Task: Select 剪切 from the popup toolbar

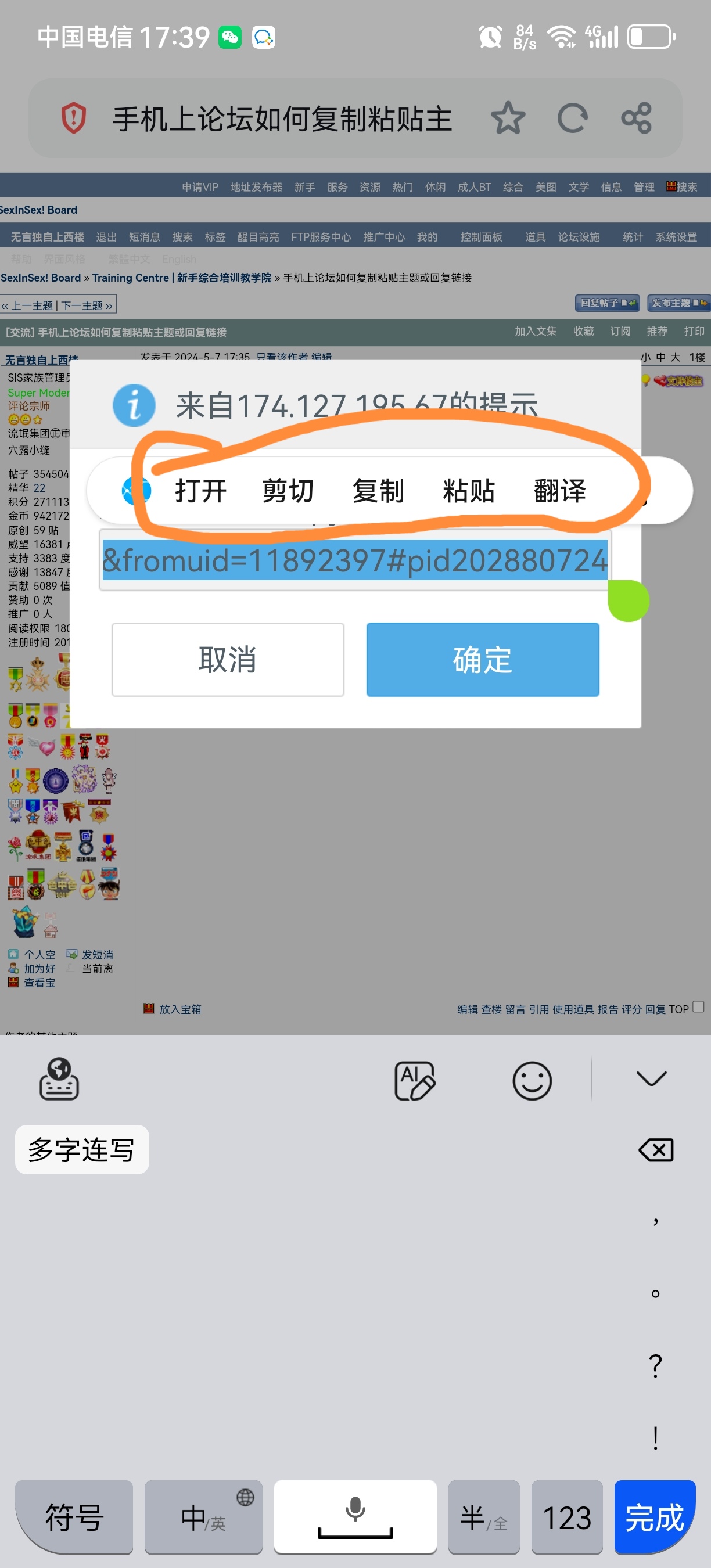Action: [288, 491]
